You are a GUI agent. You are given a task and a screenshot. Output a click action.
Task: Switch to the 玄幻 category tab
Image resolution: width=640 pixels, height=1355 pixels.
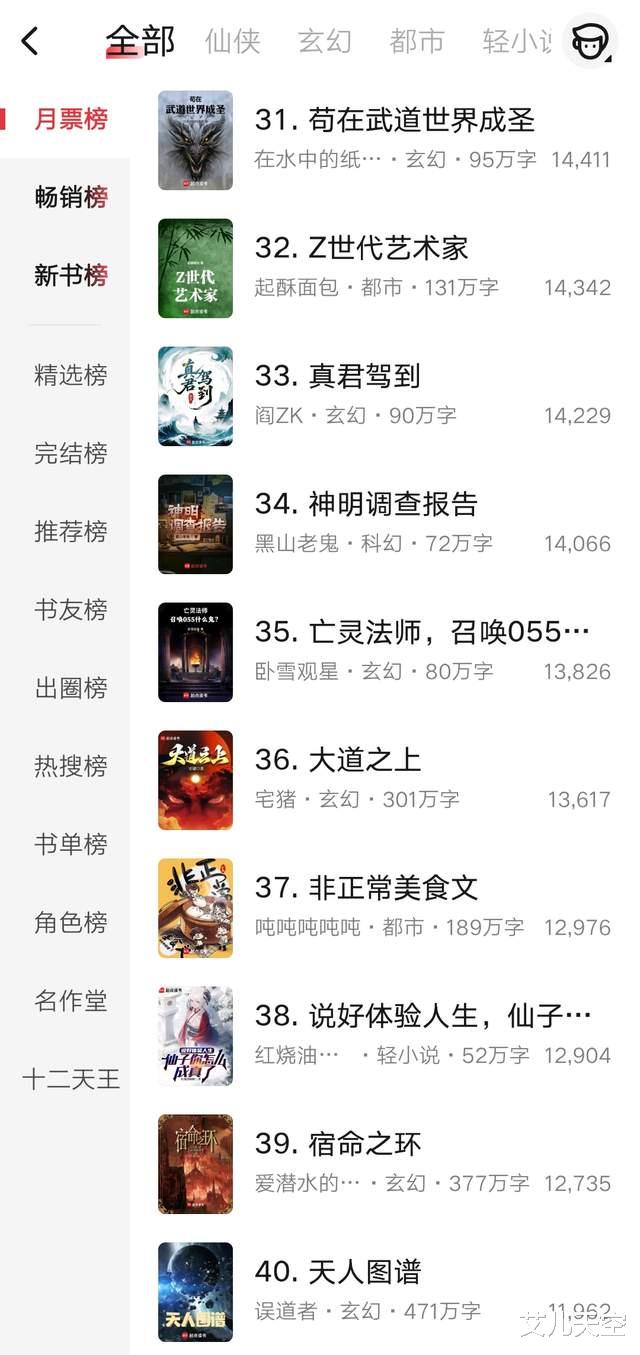(x=324, y=41)
